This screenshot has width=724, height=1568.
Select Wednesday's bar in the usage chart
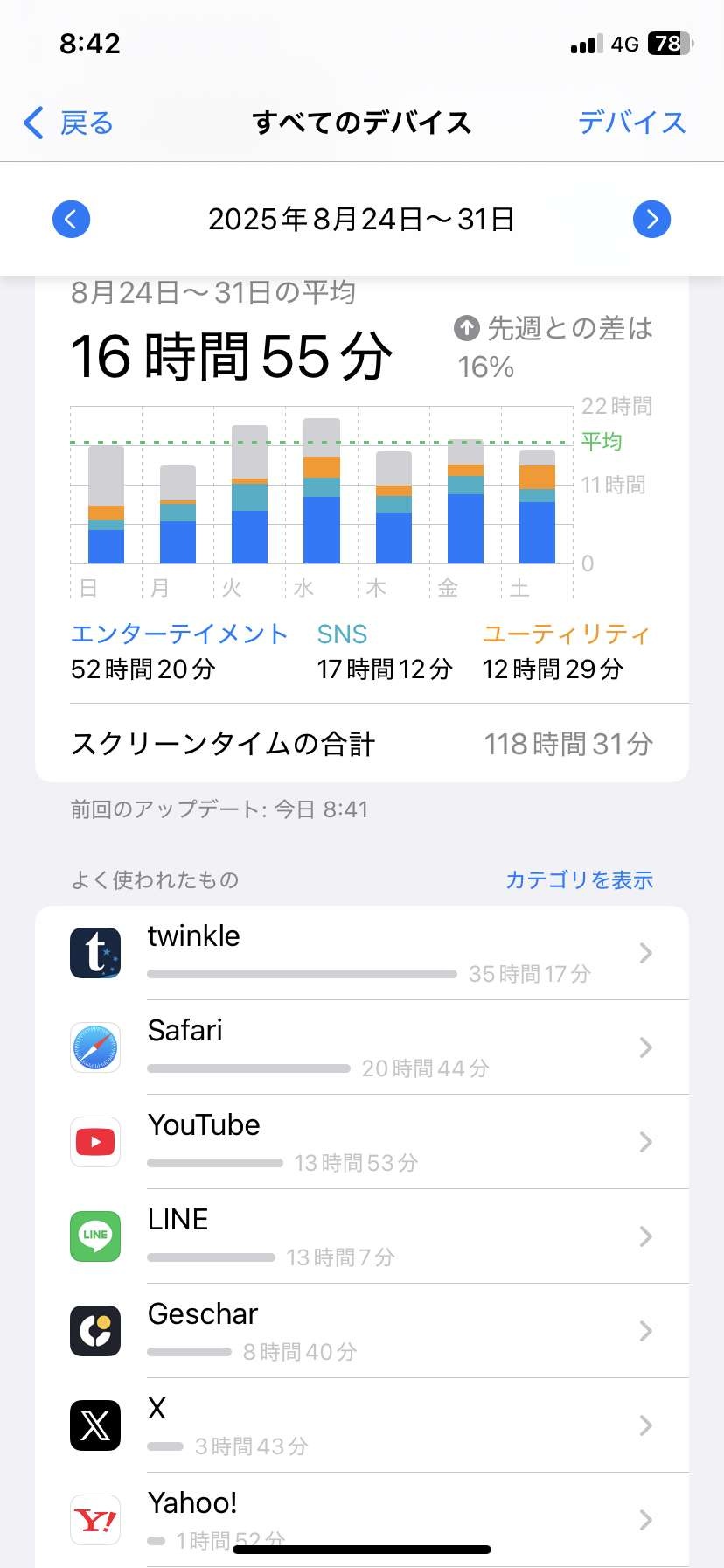click(x=322, y=492)
